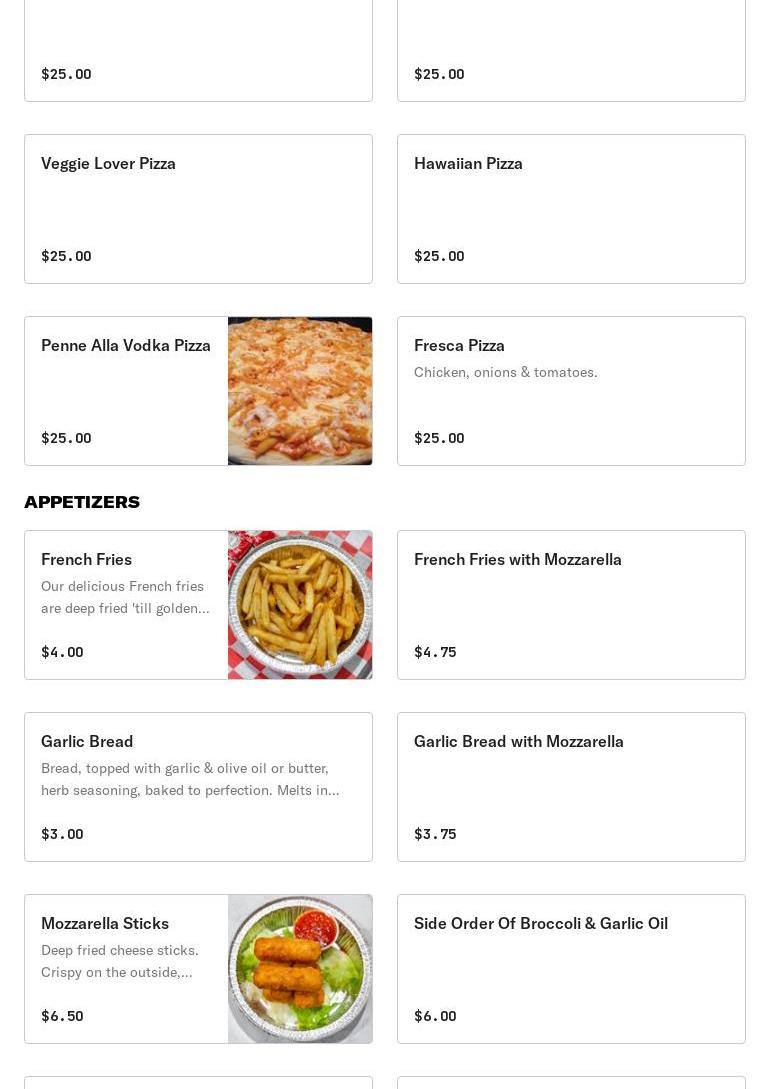Open the French Fries appetizer
770x1089 pixels.
198,604
